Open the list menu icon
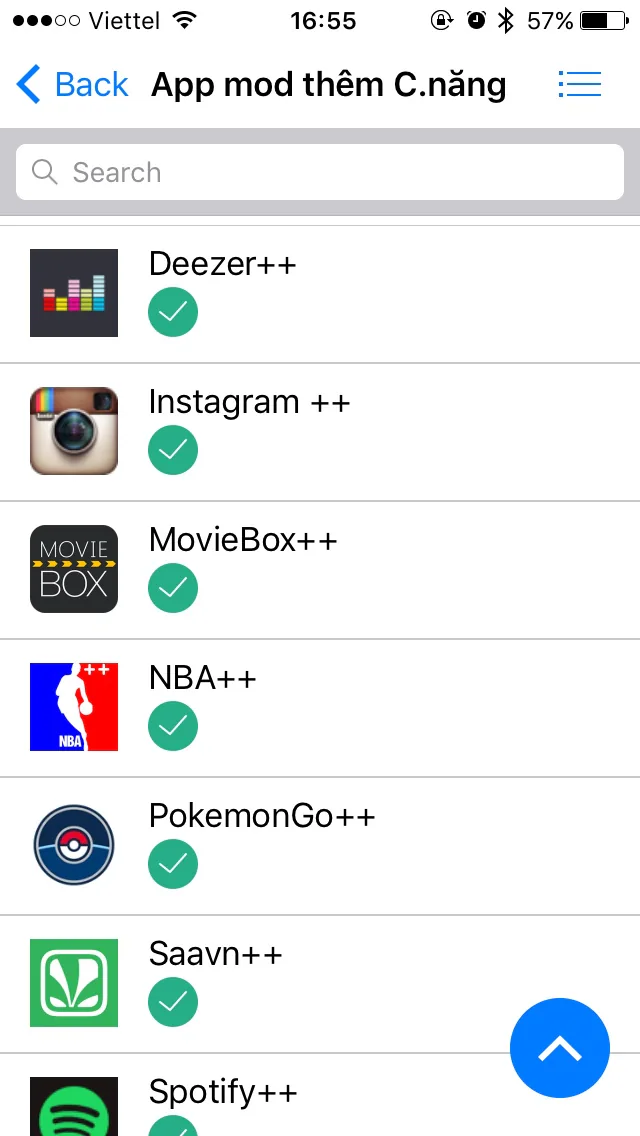Viewport: 640px width, 1136px height. pyautogui.click(x=579, y=85)
